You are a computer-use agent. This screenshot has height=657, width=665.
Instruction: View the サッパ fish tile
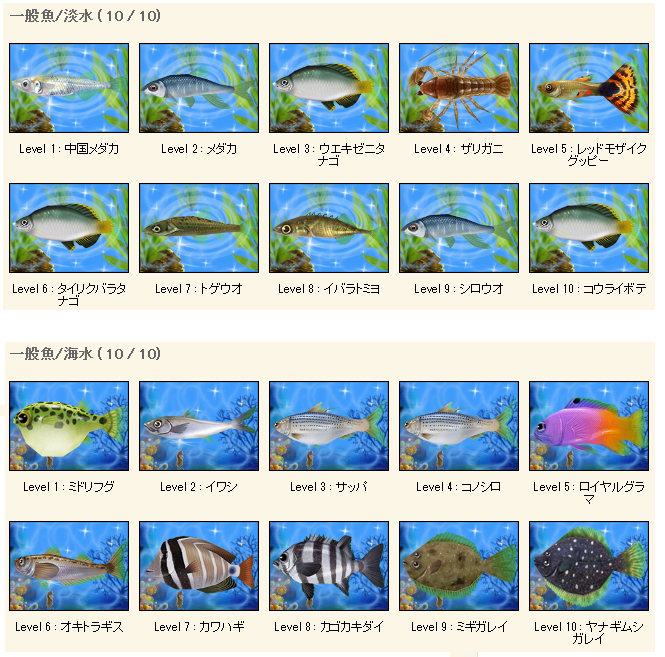329,426
